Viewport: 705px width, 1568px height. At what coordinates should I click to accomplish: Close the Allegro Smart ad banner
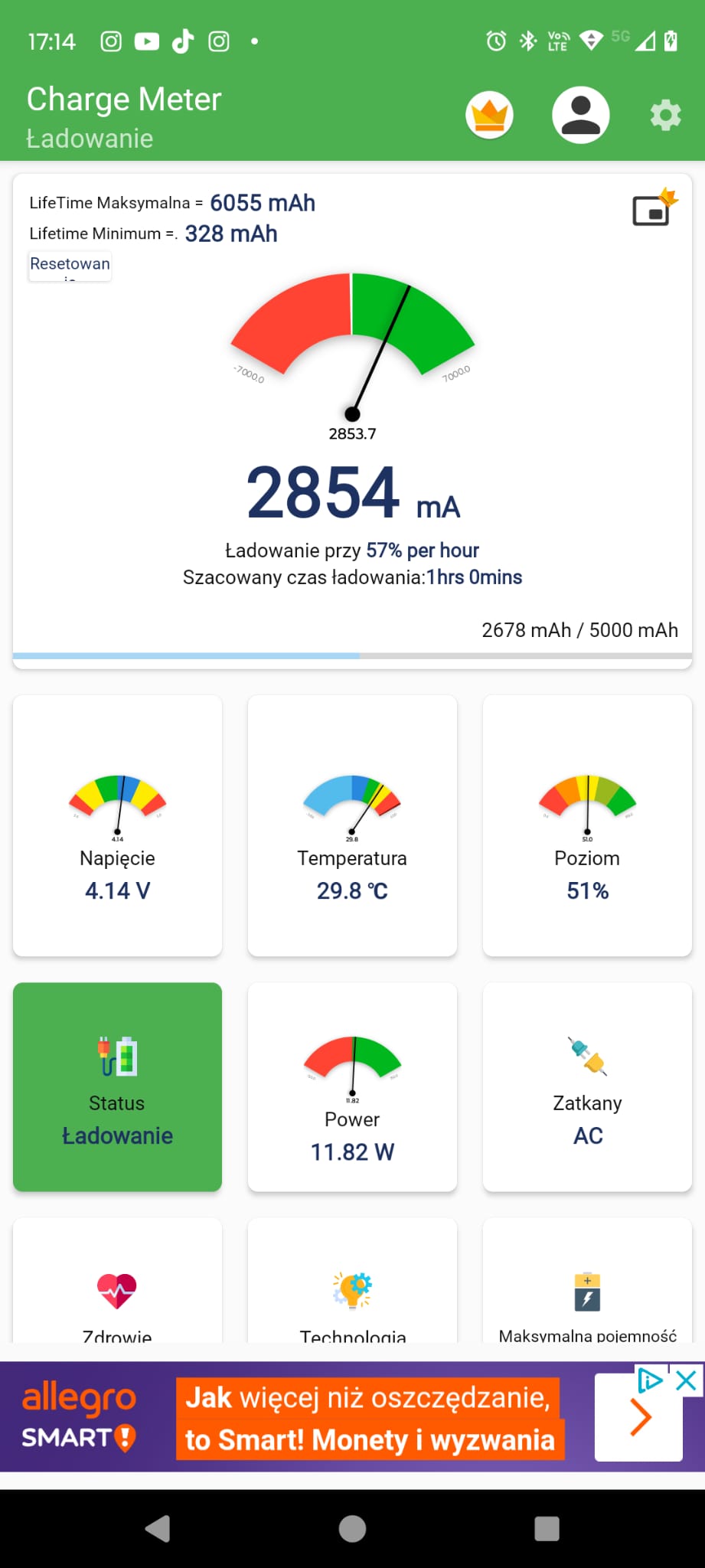pos(687,1380)
